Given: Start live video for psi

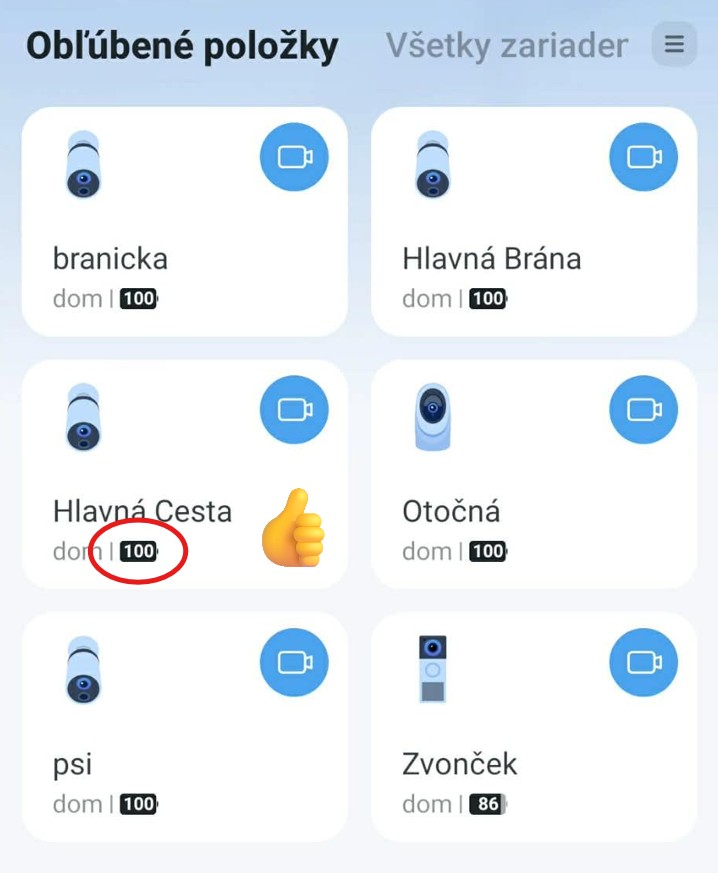Looking at the screenshot, I should (x=294, y=662).
